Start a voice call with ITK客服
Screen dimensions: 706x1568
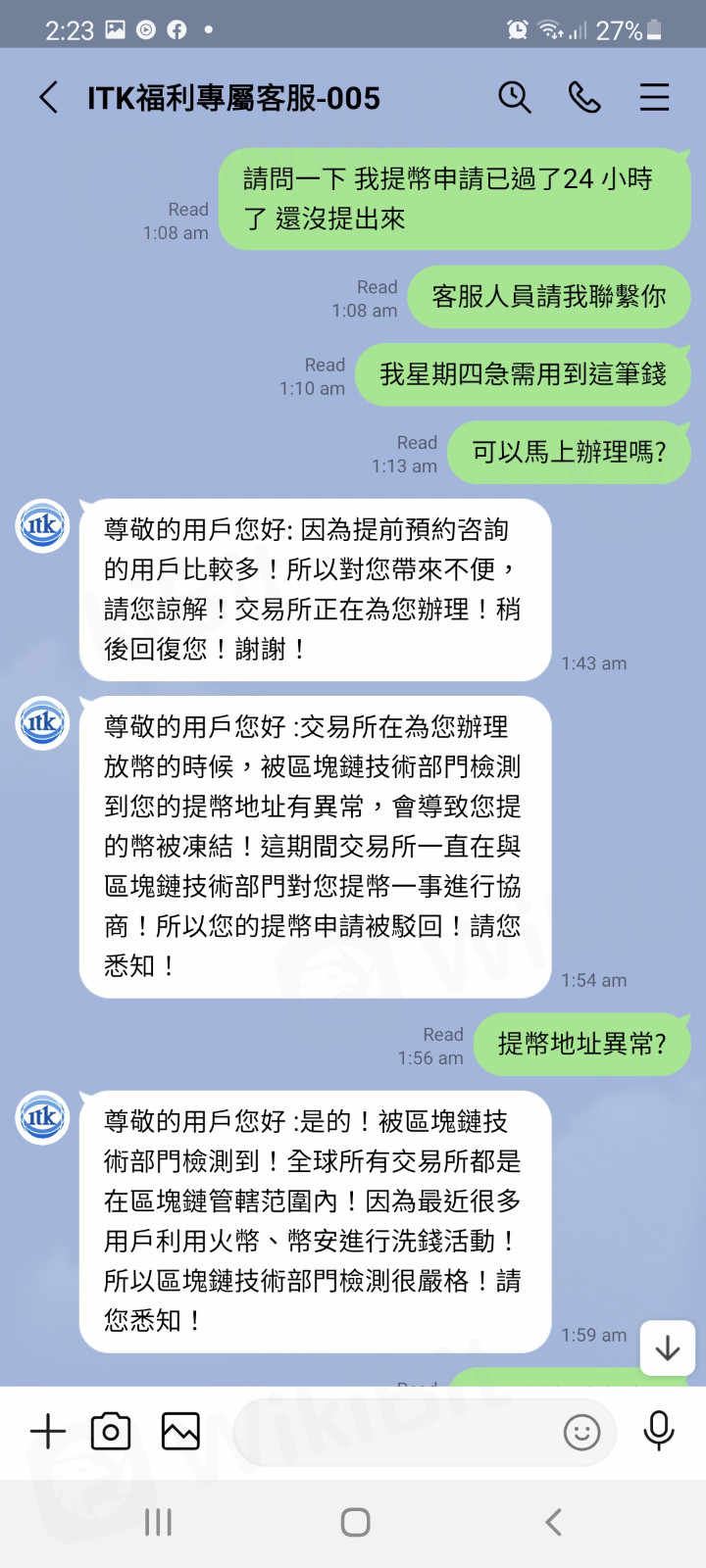[584, 98]
